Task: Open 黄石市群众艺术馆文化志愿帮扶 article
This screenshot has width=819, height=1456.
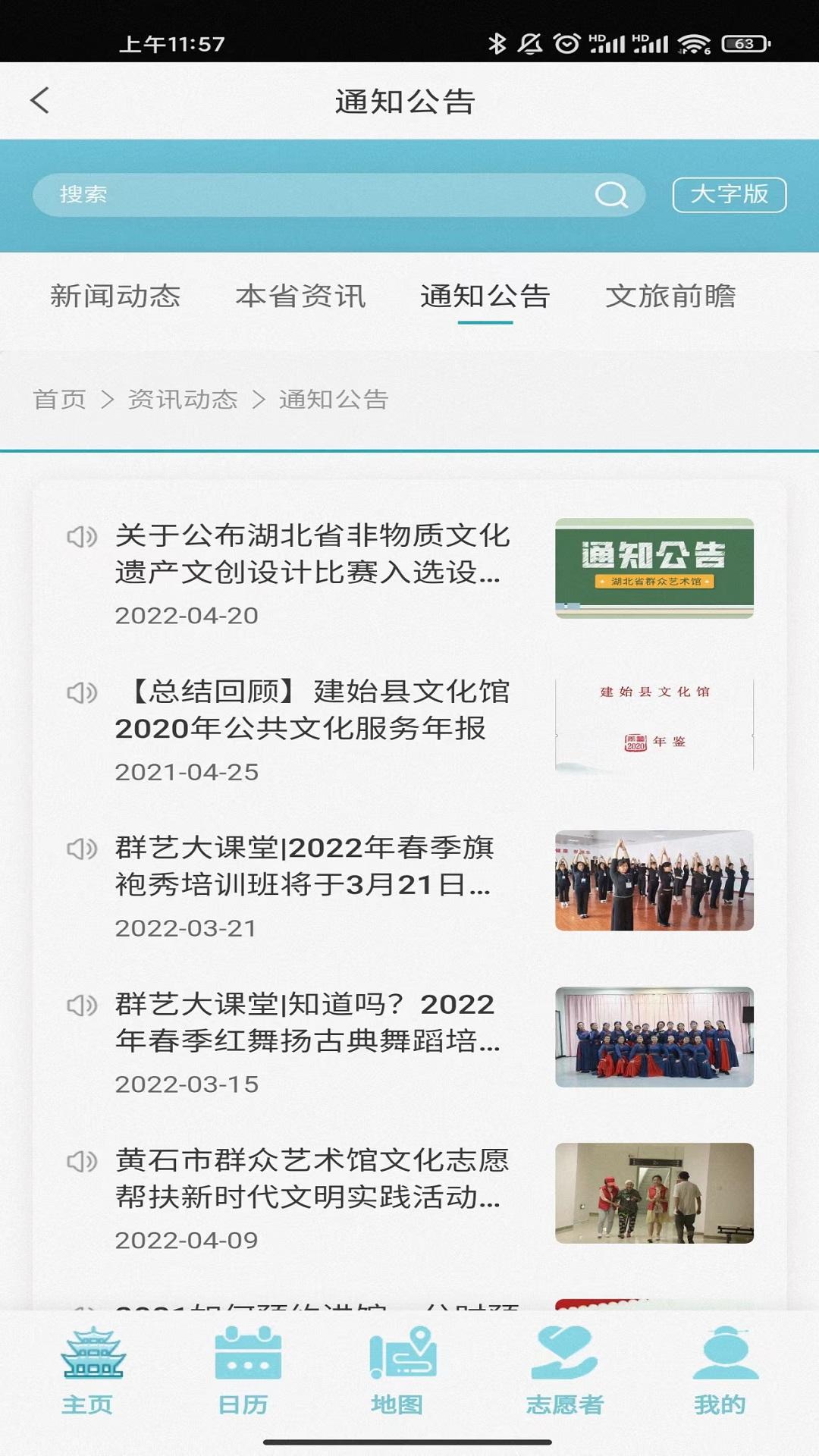Action: [x=311, y=1179]
